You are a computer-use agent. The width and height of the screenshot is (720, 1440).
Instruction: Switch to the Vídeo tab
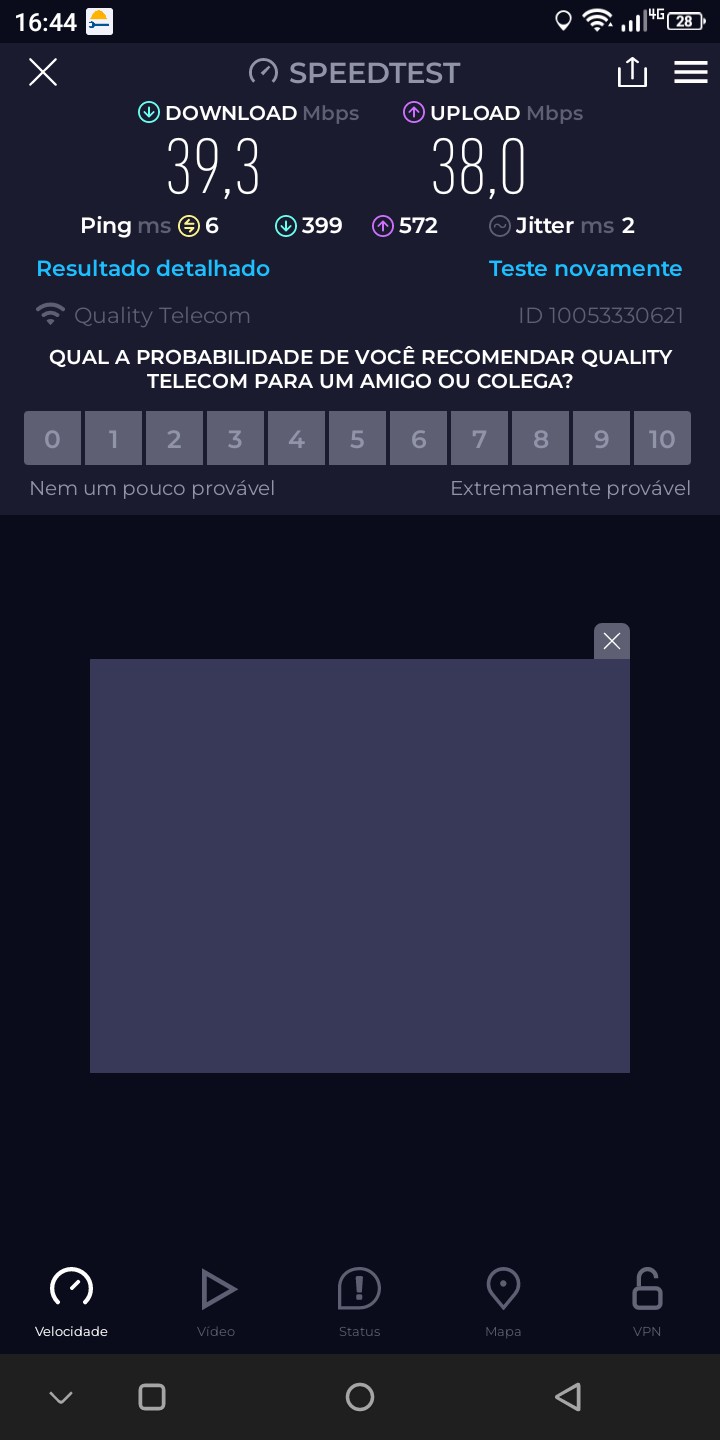216,1301
